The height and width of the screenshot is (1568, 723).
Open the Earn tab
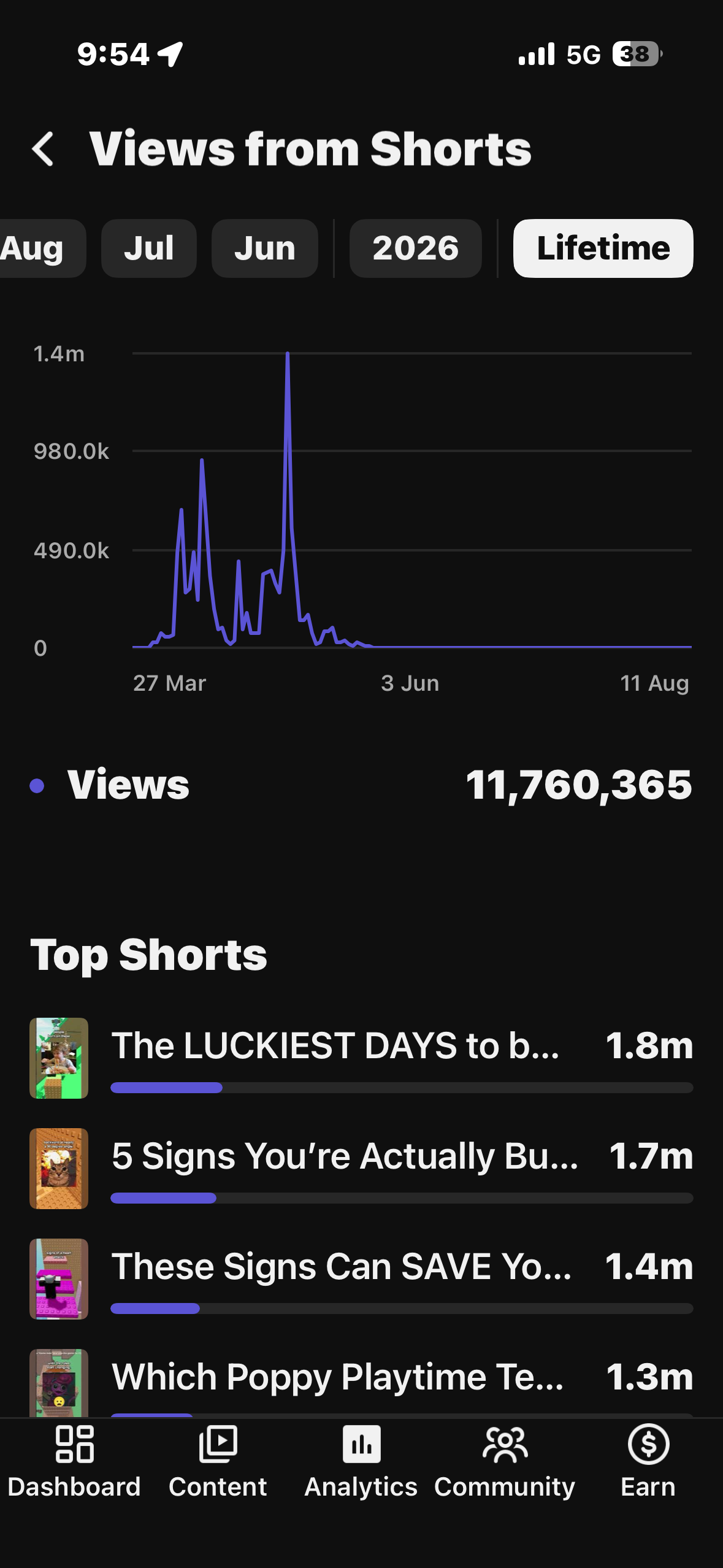648,1462
